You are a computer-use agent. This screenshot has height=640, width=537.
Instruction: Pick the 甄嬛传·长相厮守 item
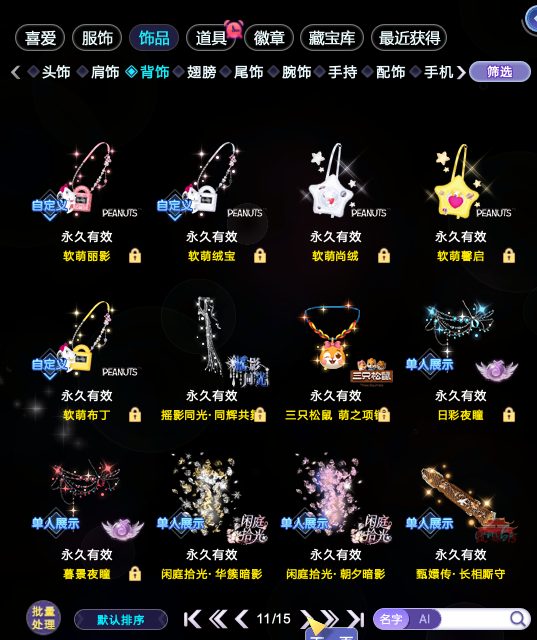point(460,518)
